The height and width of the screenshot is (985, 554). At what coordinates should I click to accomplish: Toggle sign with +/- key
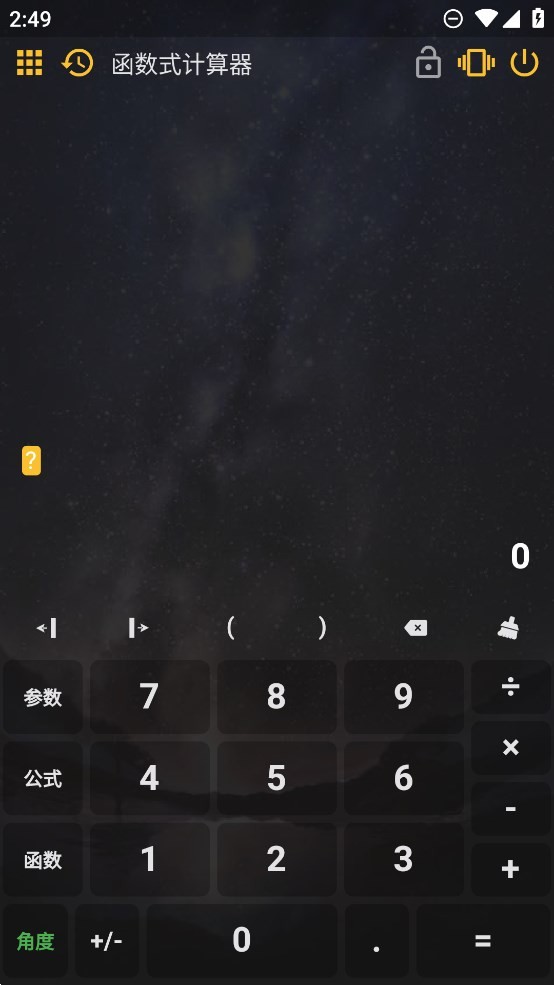coord(107,941)
